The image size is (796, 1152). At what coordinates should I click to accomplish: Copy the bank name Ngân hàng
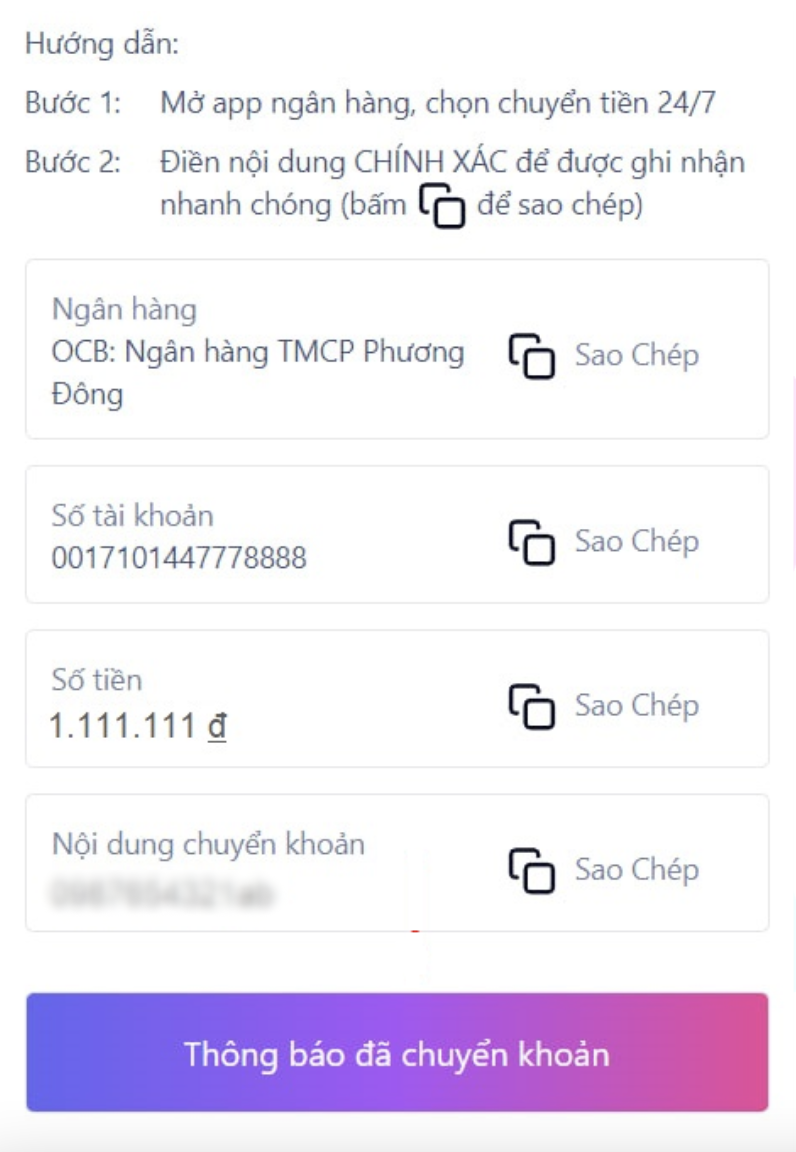pos(603,355)
